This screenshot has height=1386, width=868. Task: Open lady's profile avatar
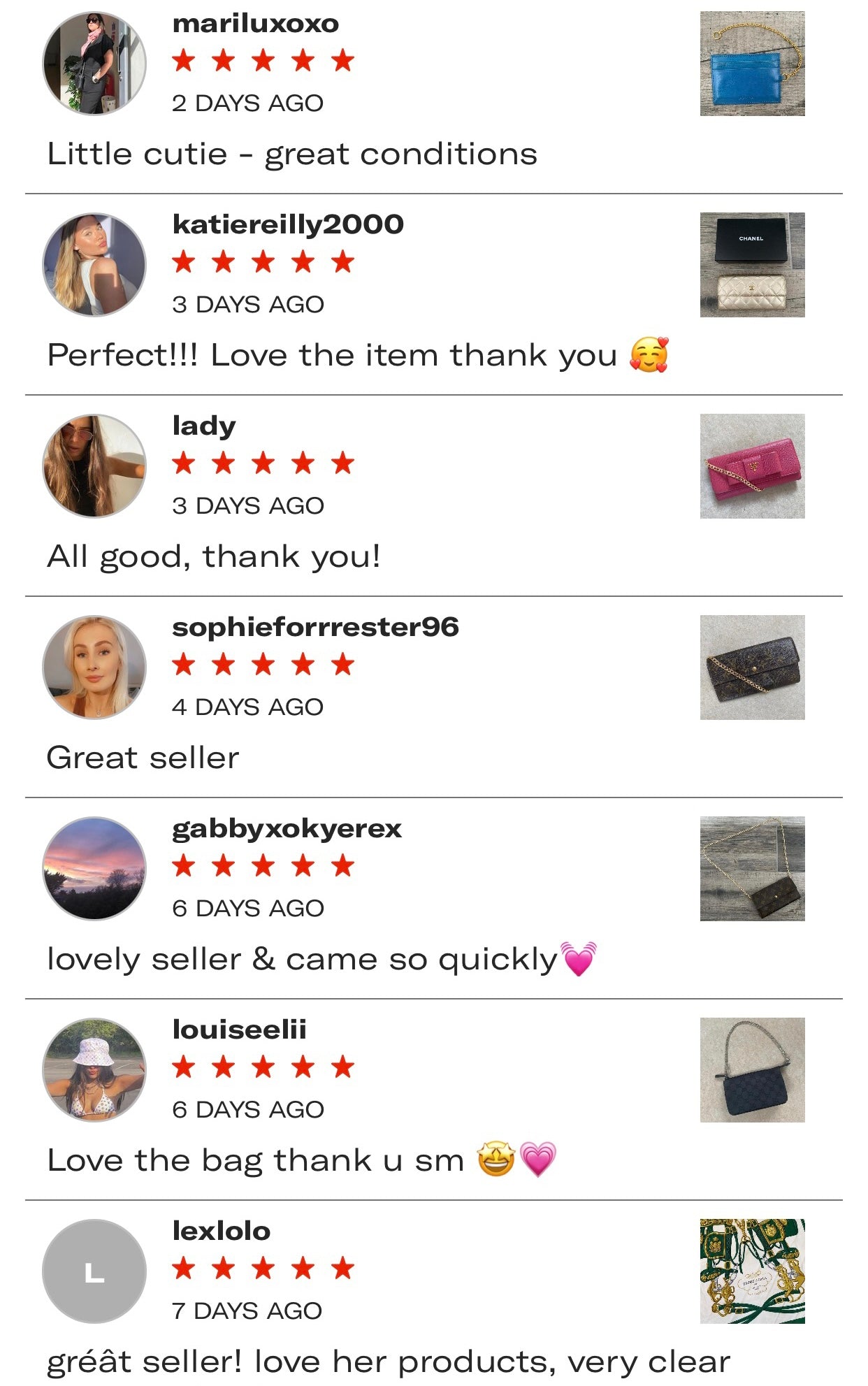coord(94,466)
